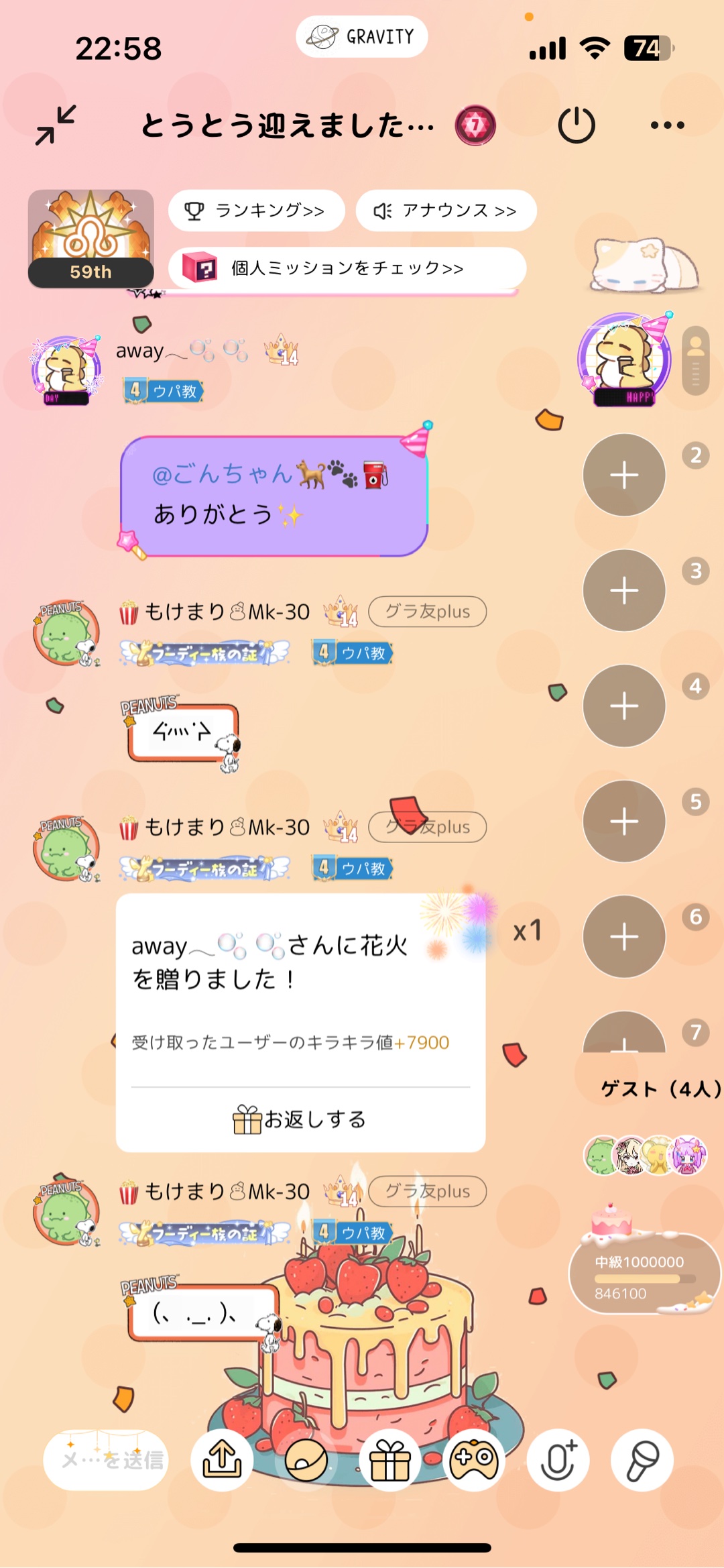Join empty mic seat number 6

point(624,936)
